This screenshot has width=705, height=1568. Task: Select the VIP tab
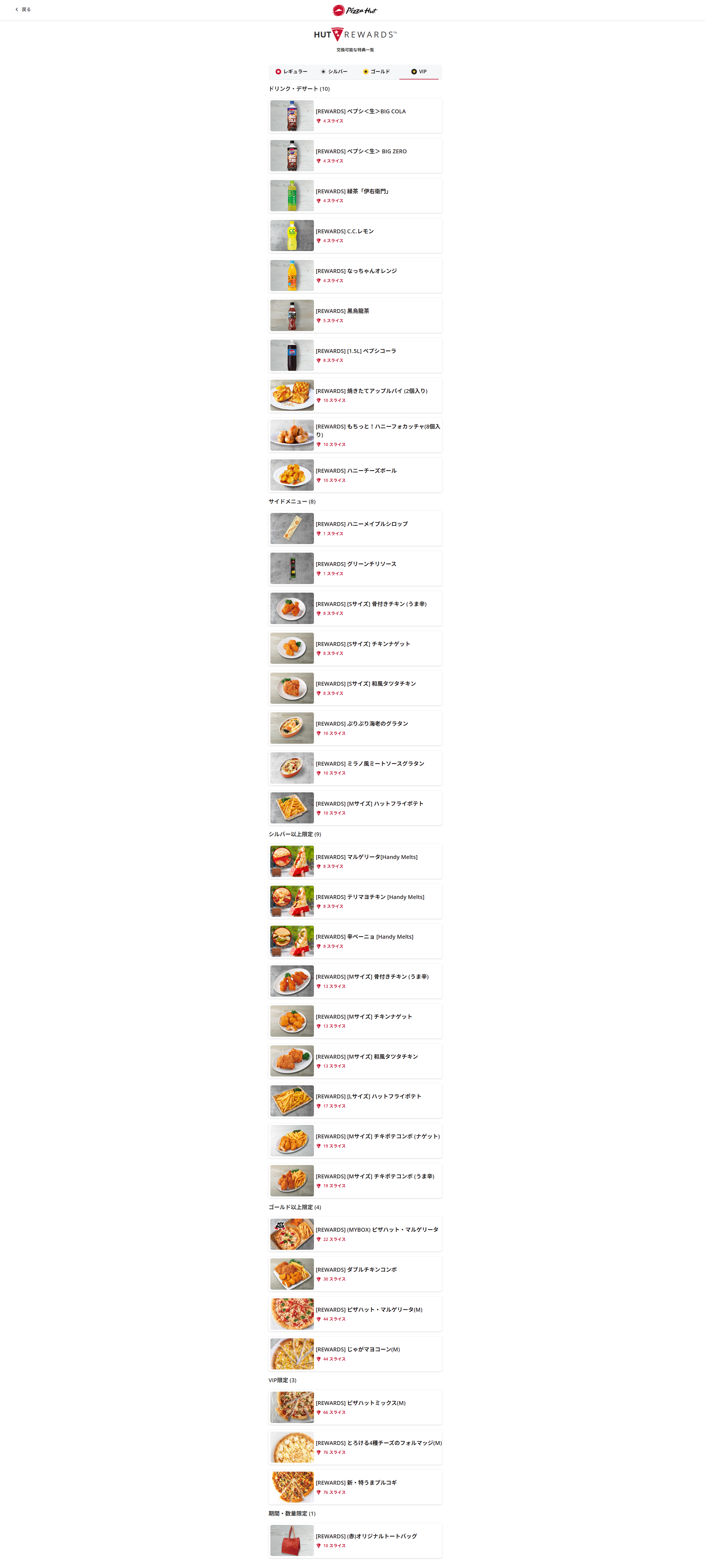click(419, 72)
